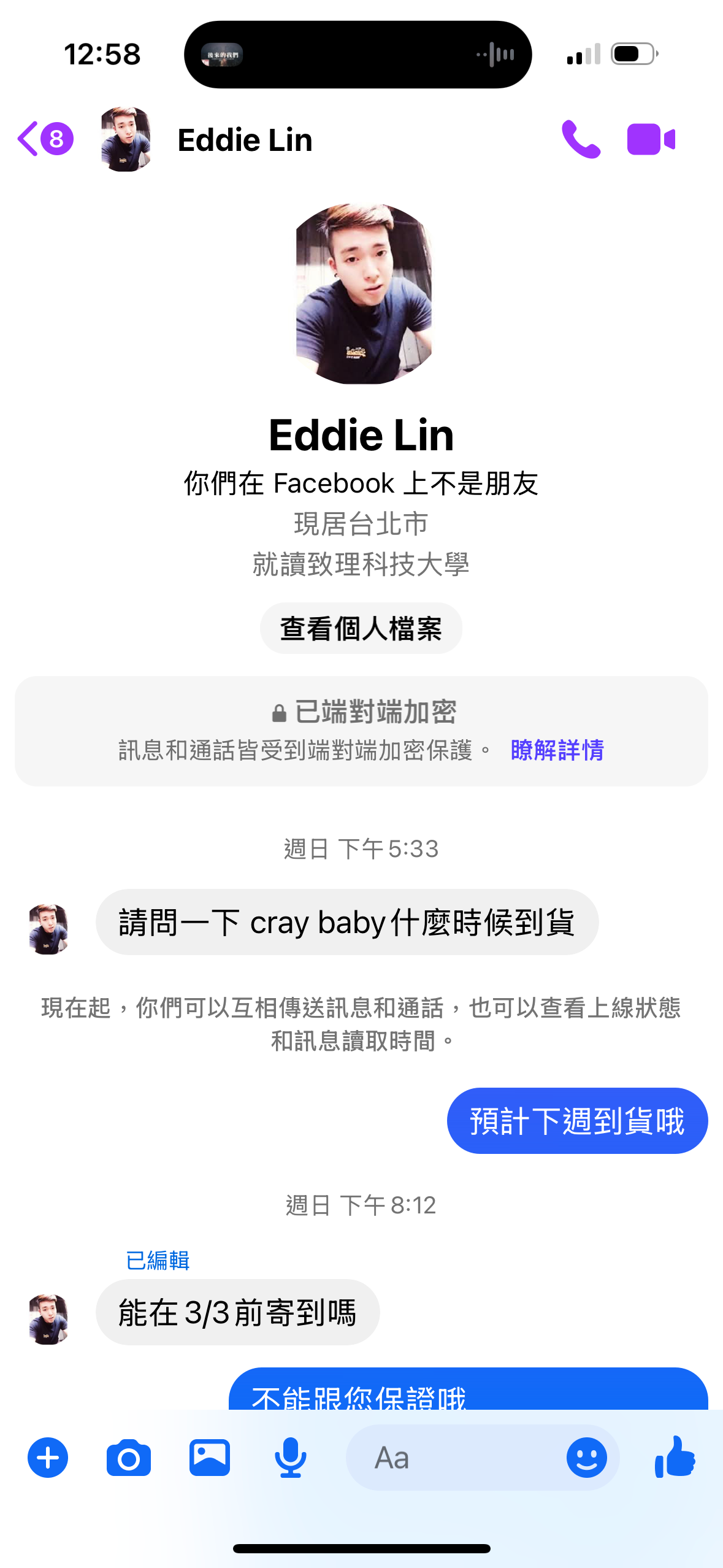Image resolution: width=723 pixels, height=1568 pixels.
Task: Open the plus attachments menu
Action: [x=48, y=1458]
